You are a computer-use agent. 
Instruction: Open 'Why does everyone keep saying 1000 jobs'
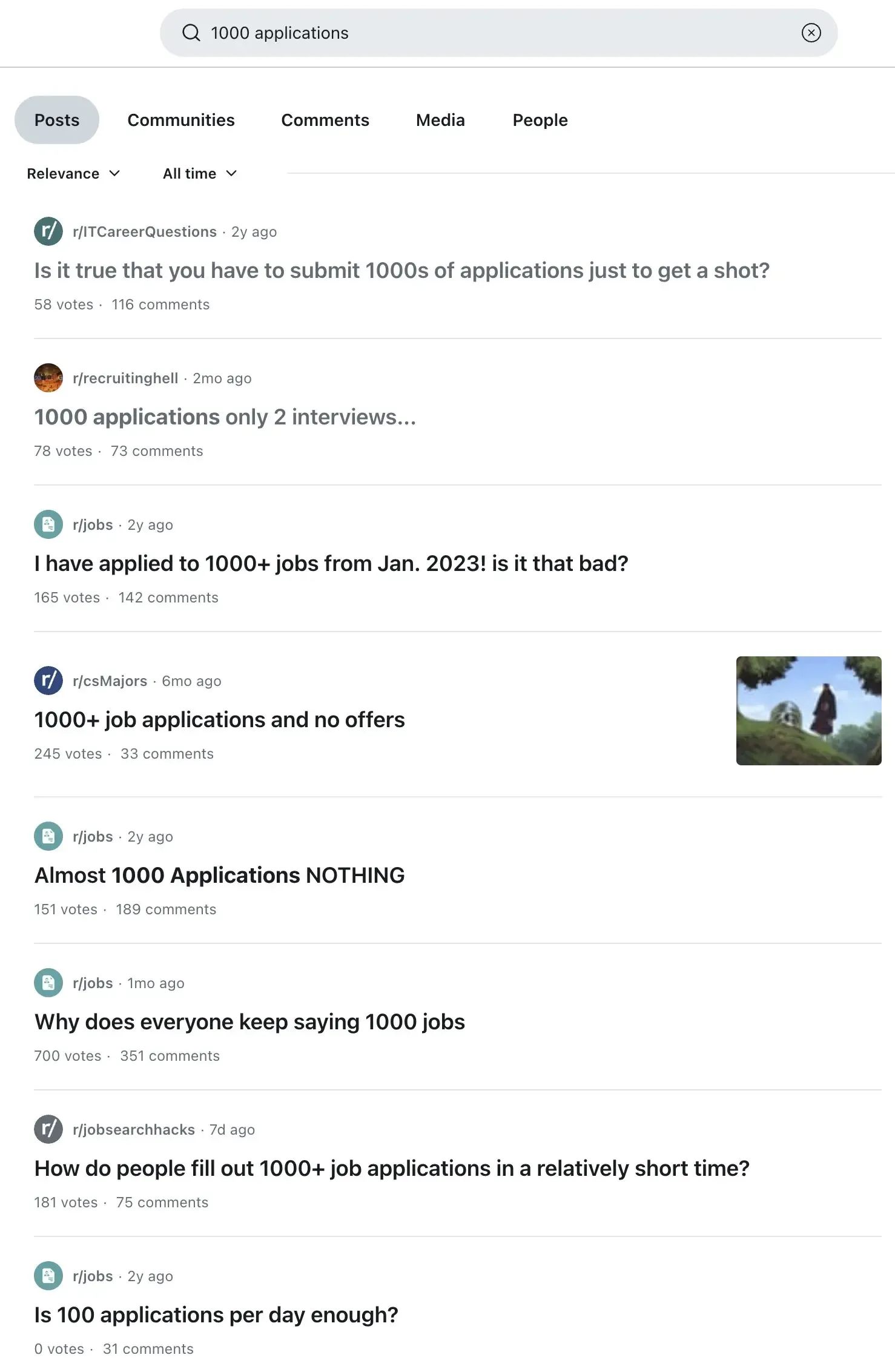pos(249,1021)
